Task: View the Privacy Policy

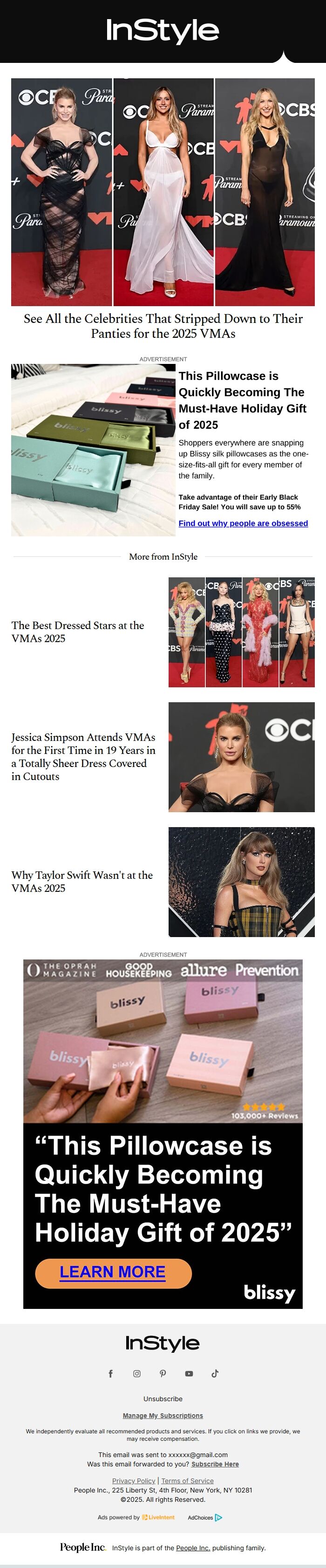Action: (134, 1481)
